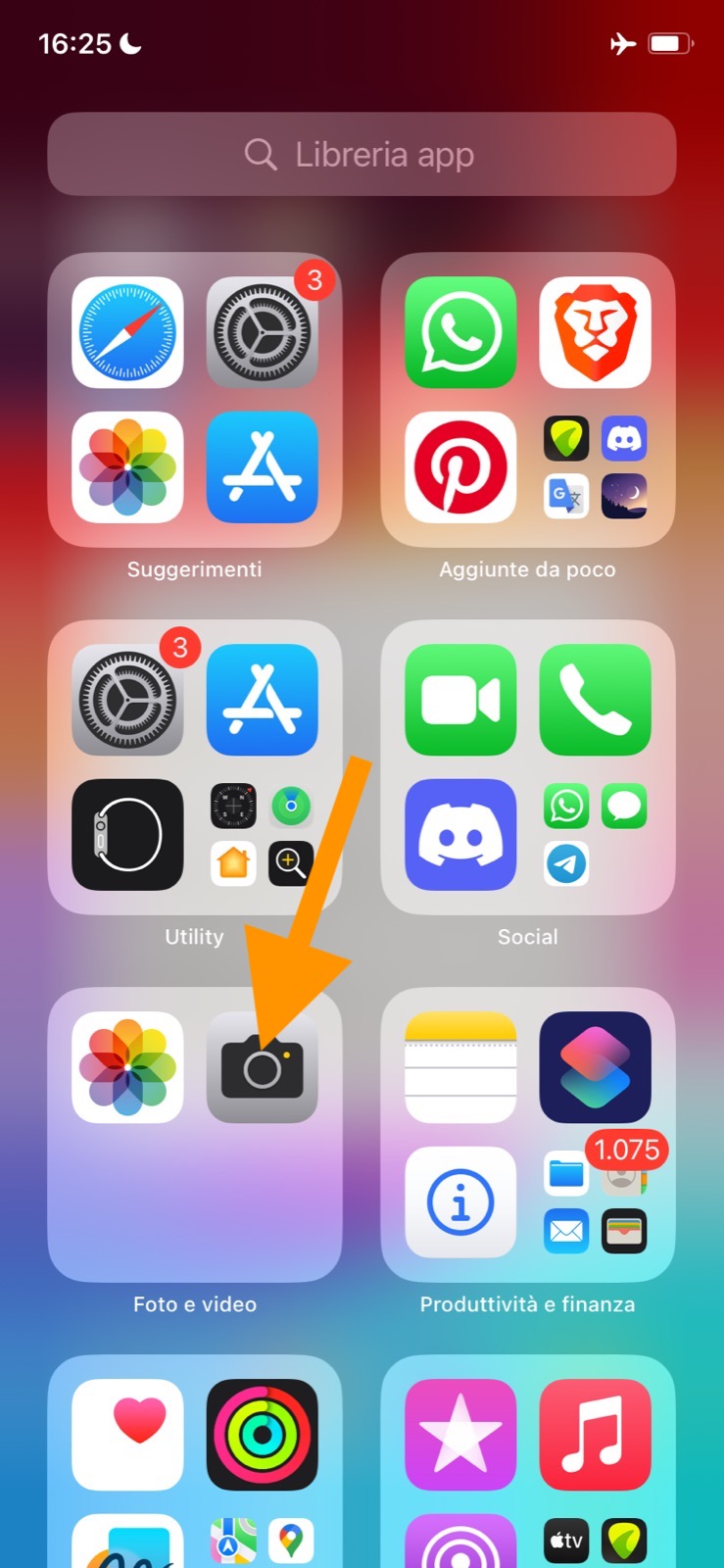Launch the Brave browser app

coord(595,332)
